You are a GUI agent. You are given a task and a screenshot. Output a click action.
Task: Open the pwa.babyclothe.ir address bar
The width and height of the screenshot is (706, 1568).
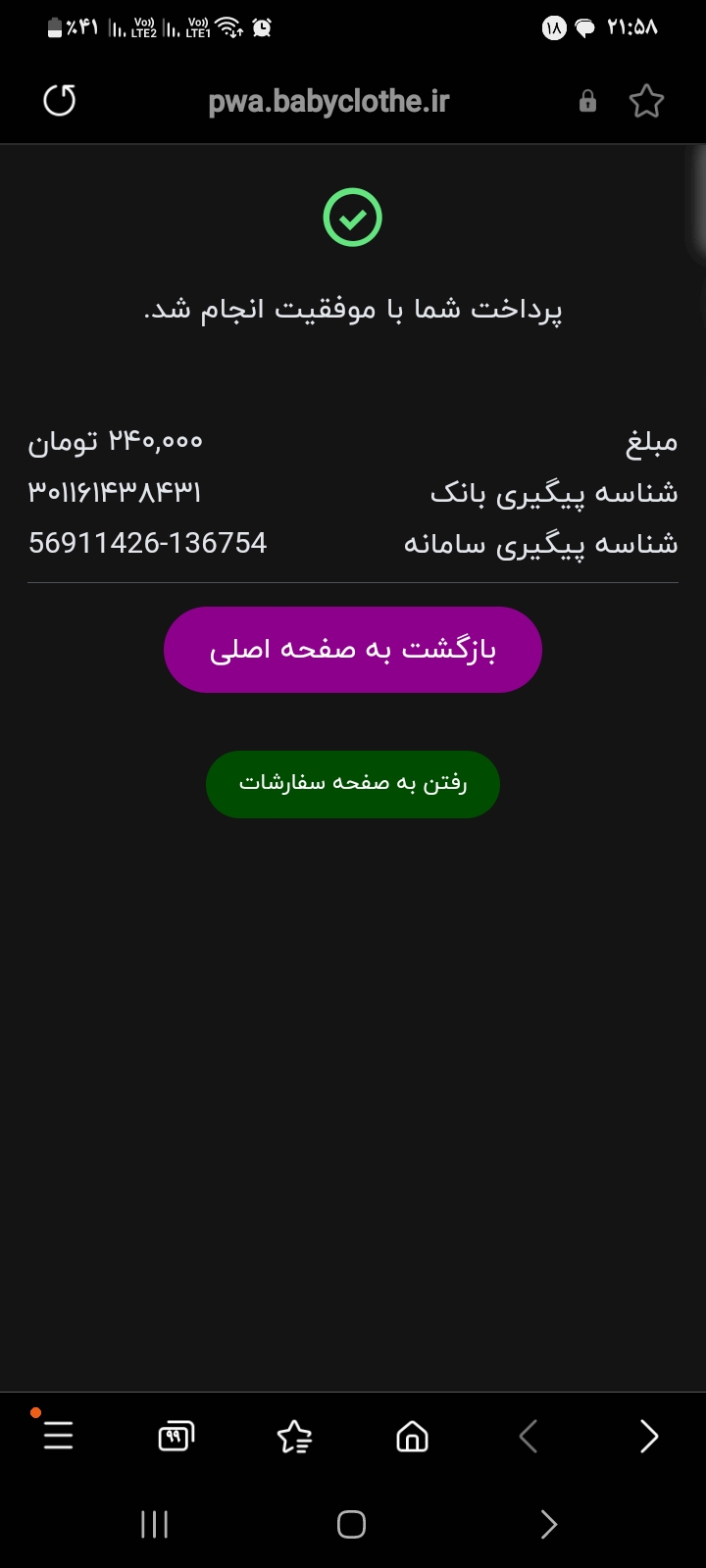coord(328,101)
